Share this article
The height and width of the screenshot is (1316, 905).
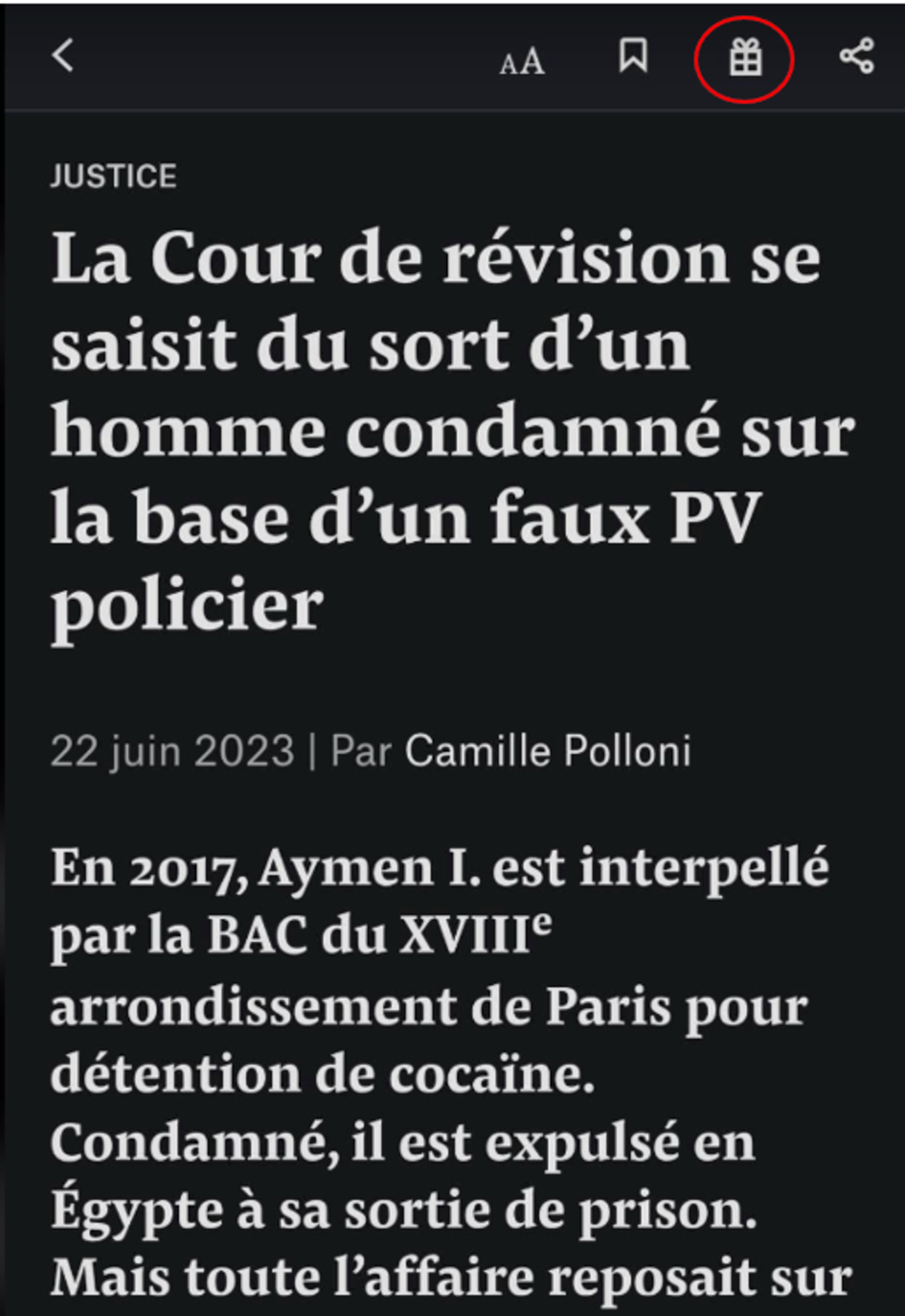coord(856,56)
